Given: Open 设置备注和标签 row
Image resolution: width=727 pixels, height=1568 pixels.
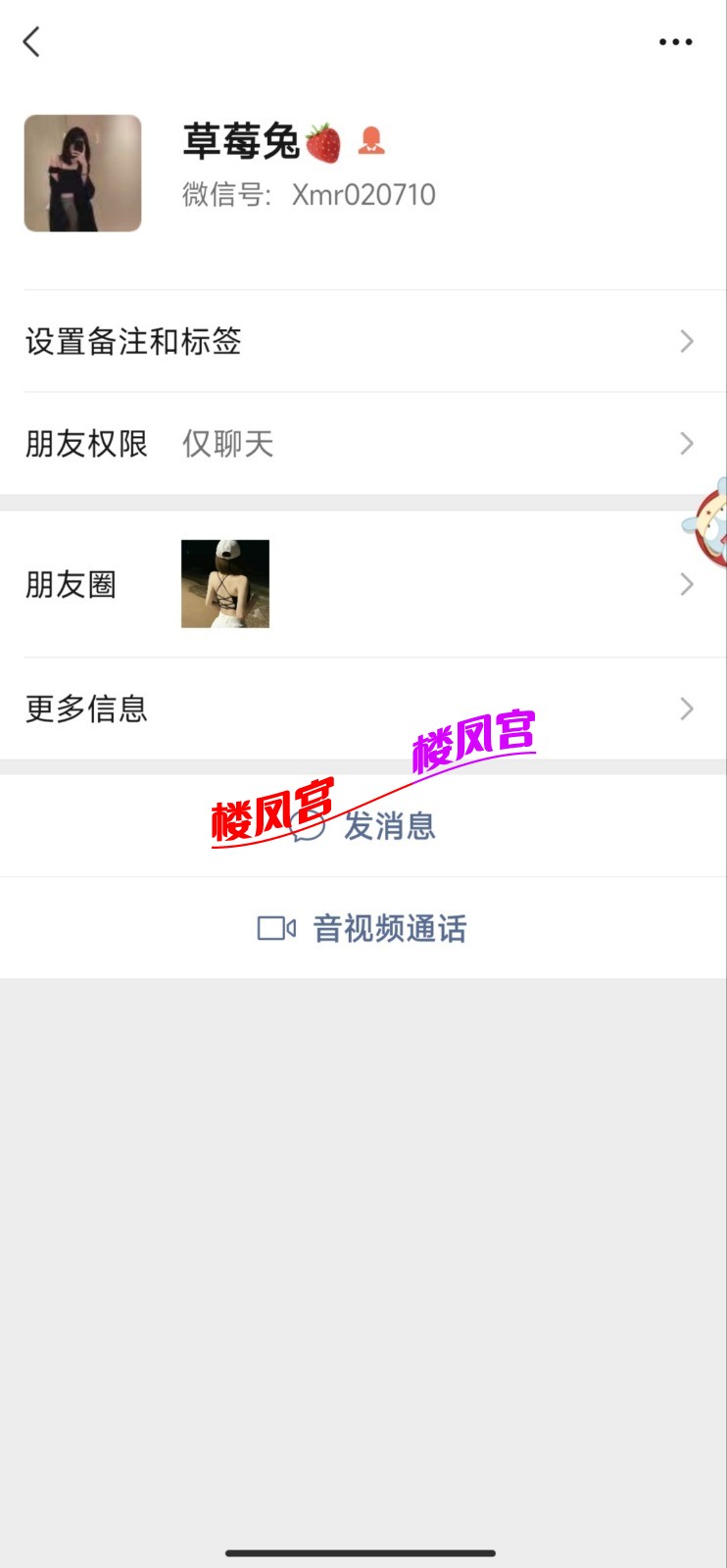Looking at the screenshot, I should tap(363, 342).
